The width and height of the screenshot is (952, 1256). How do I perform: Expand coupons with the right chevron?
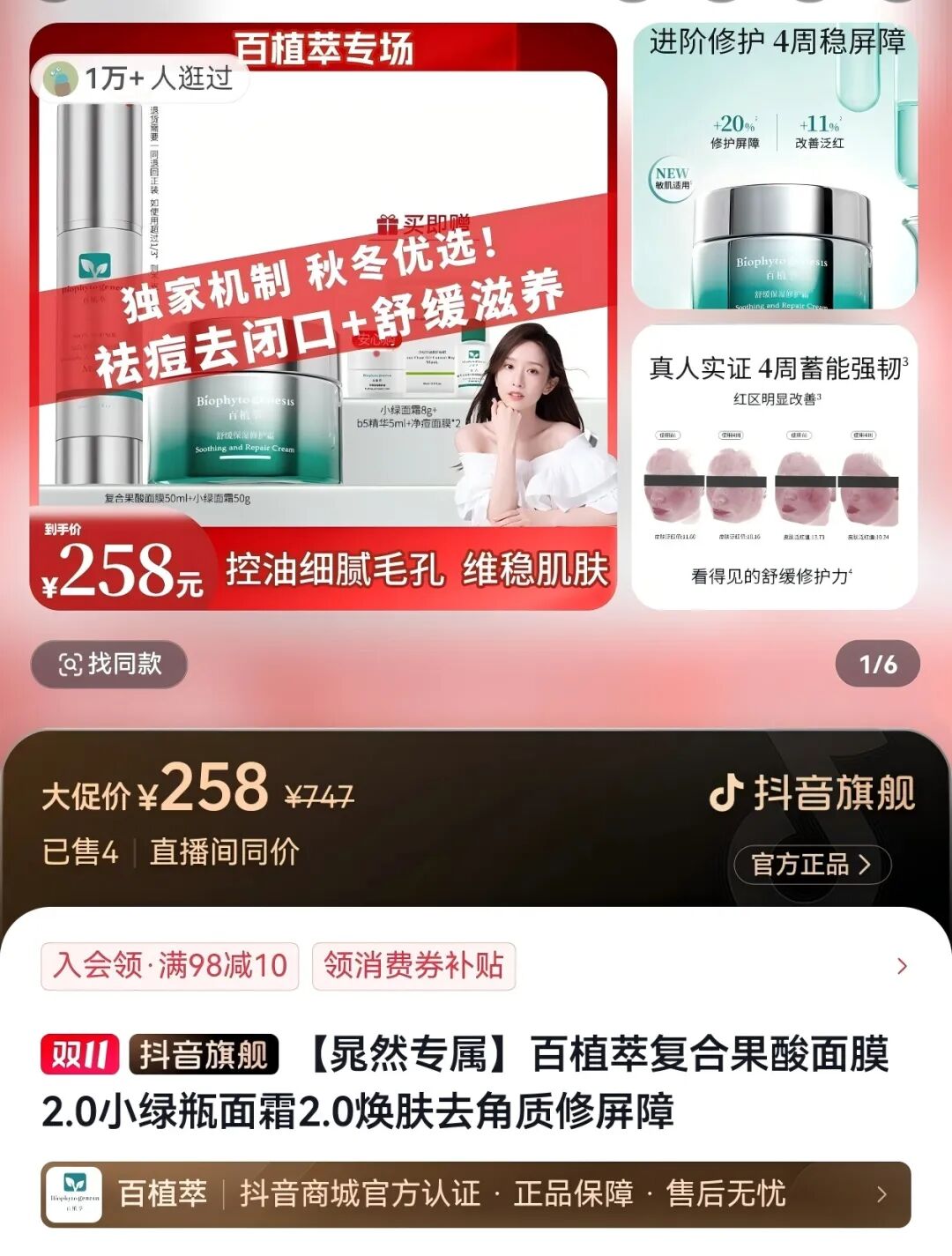pyautogui.click(x=901, y=966)
